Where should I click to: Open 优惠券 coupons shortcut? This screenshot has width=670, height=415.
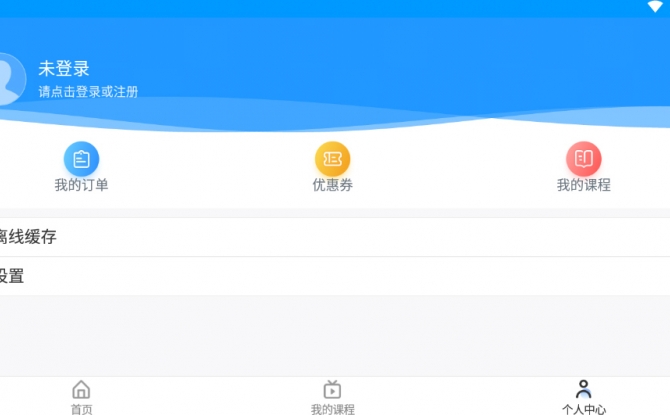332,160
